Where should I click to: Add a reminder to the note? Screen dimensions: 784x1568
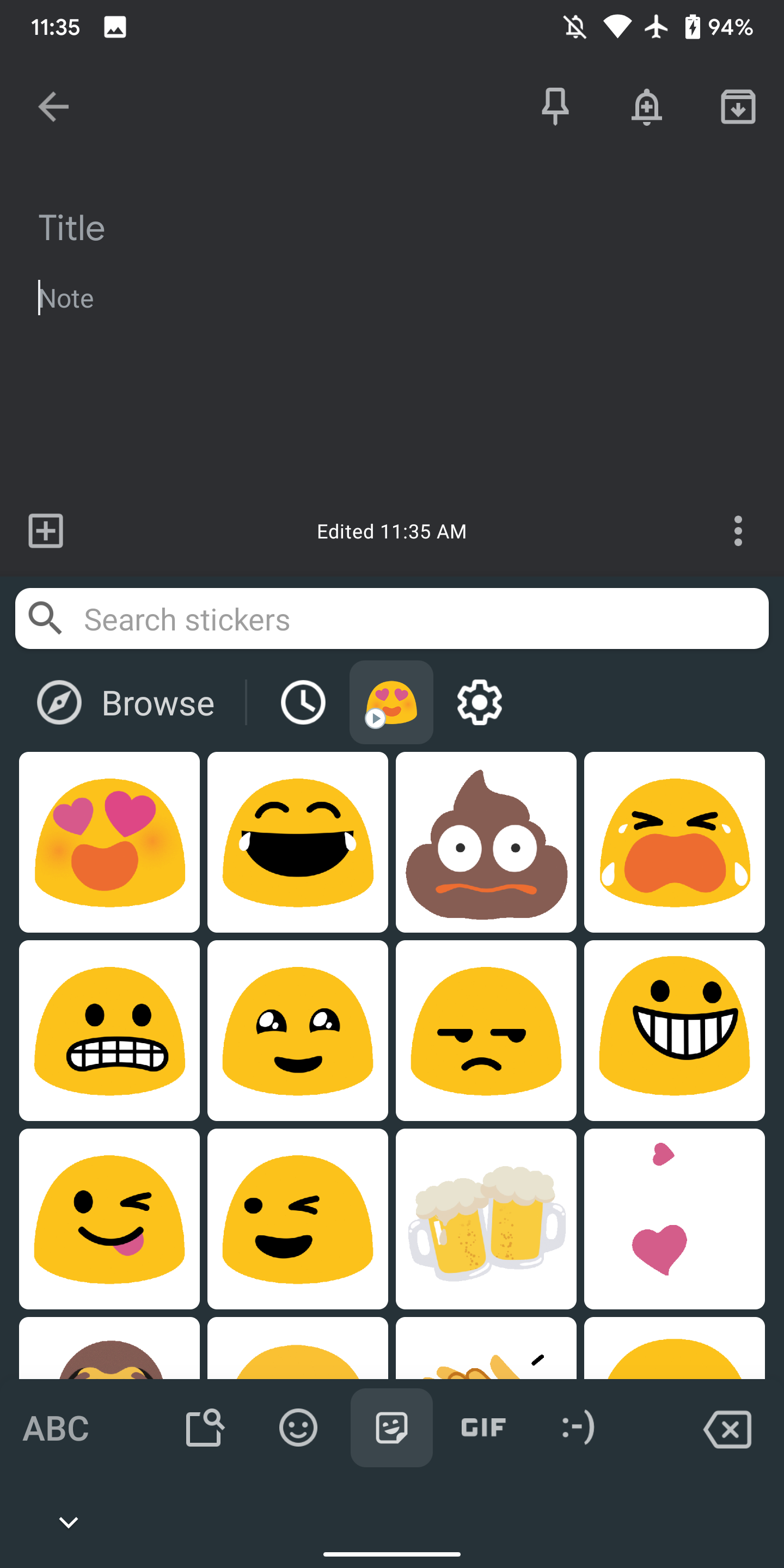[646, 107]
